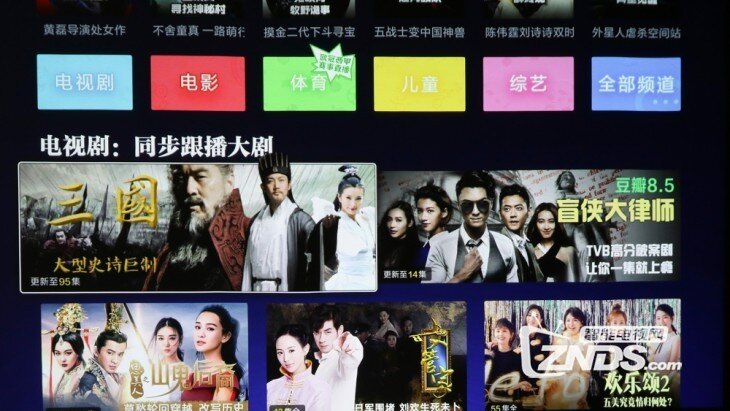Open the 儿童 category
730x411 pixels.
(x=419, y=84)
